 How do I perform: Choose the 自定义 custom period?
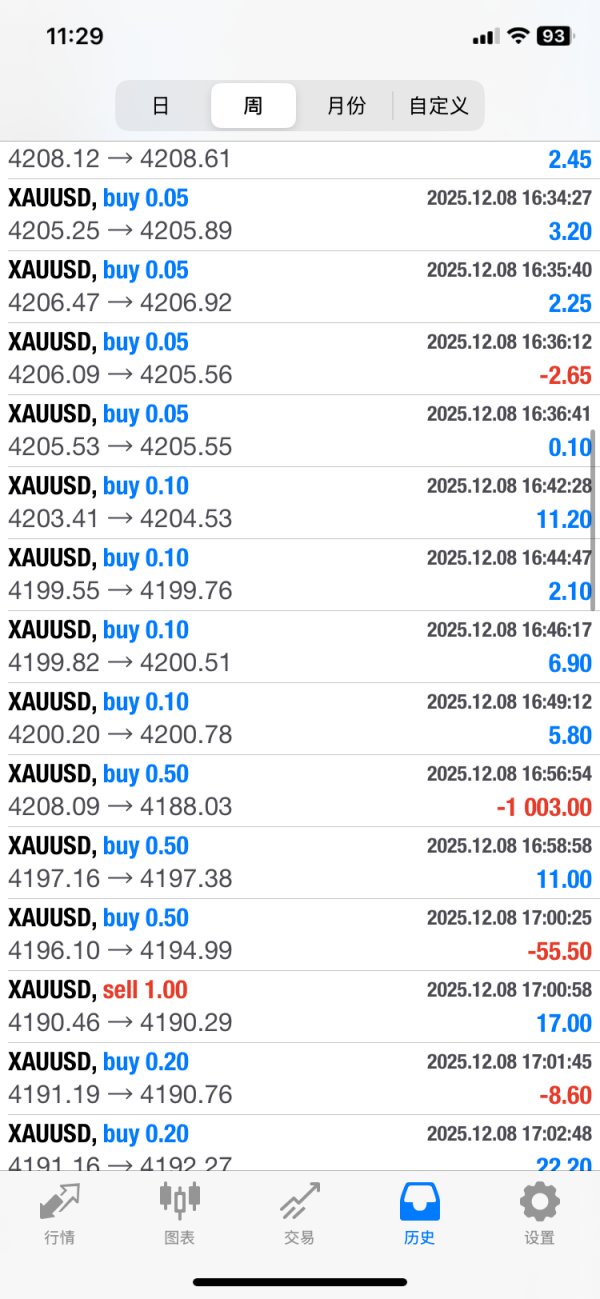[438, 106]
